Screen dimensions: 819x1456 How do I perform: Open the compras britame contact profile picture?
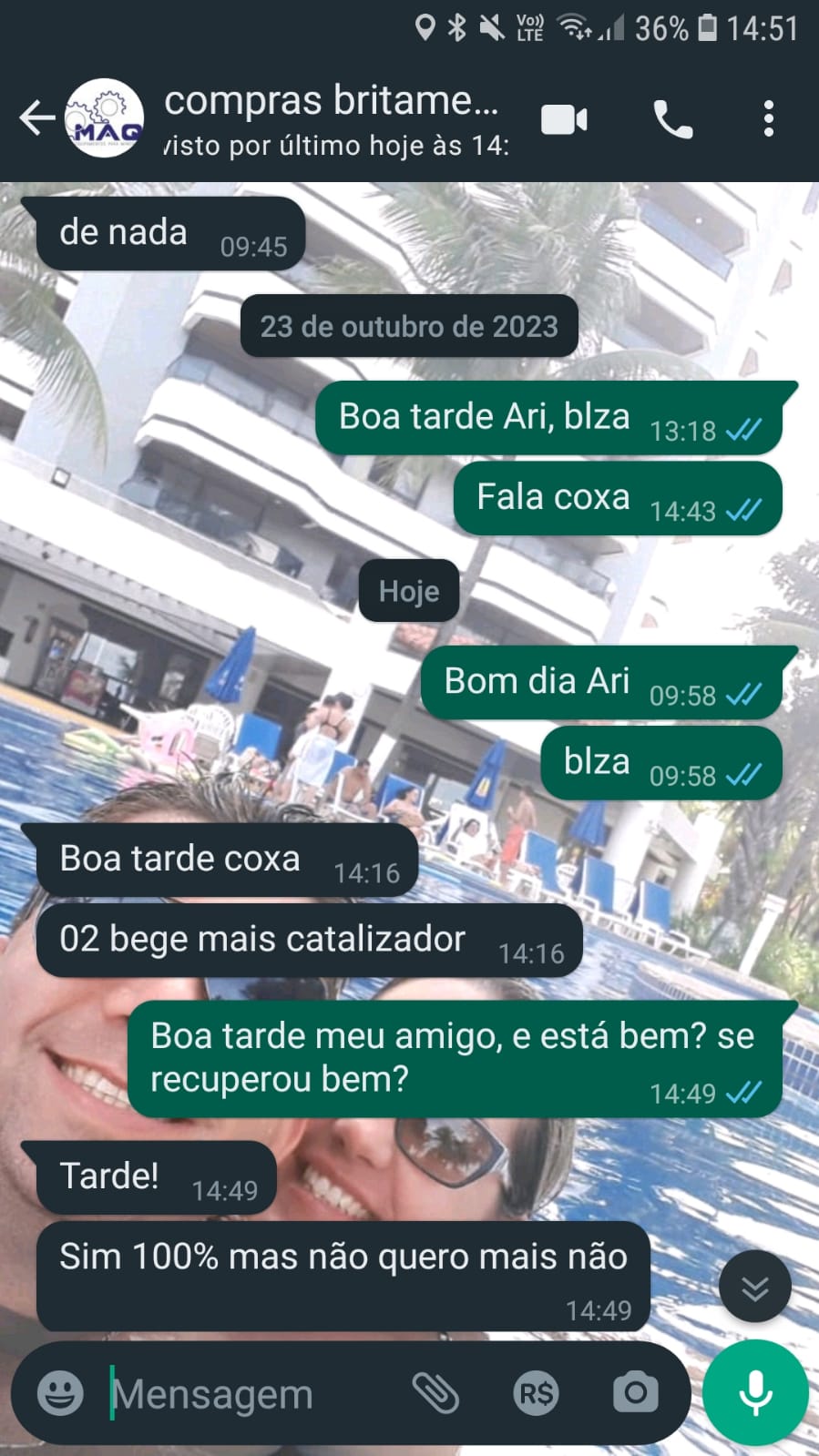(106, 118)
